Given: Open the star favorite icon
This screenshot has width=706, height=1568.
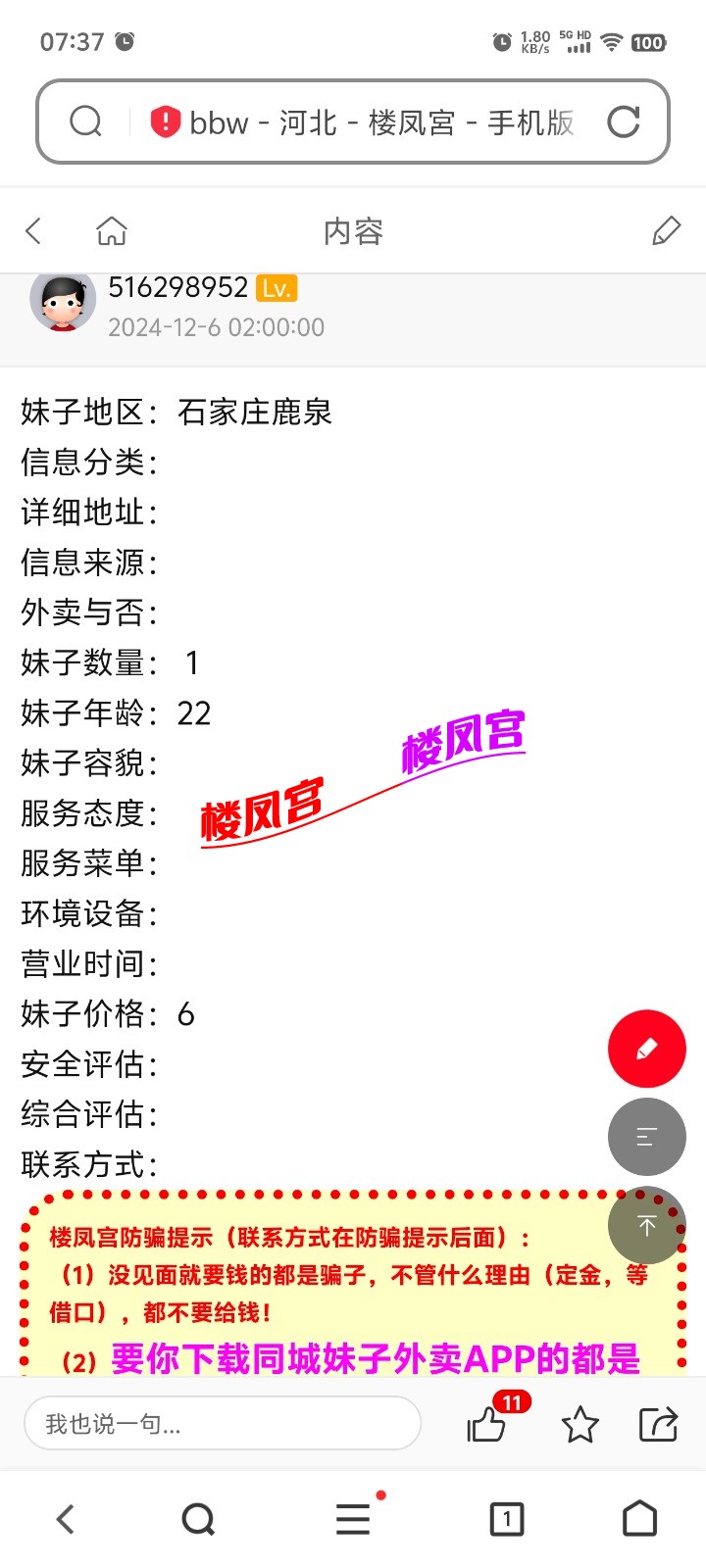Looking at the screenshot, I should click(x=580, y=1424).
